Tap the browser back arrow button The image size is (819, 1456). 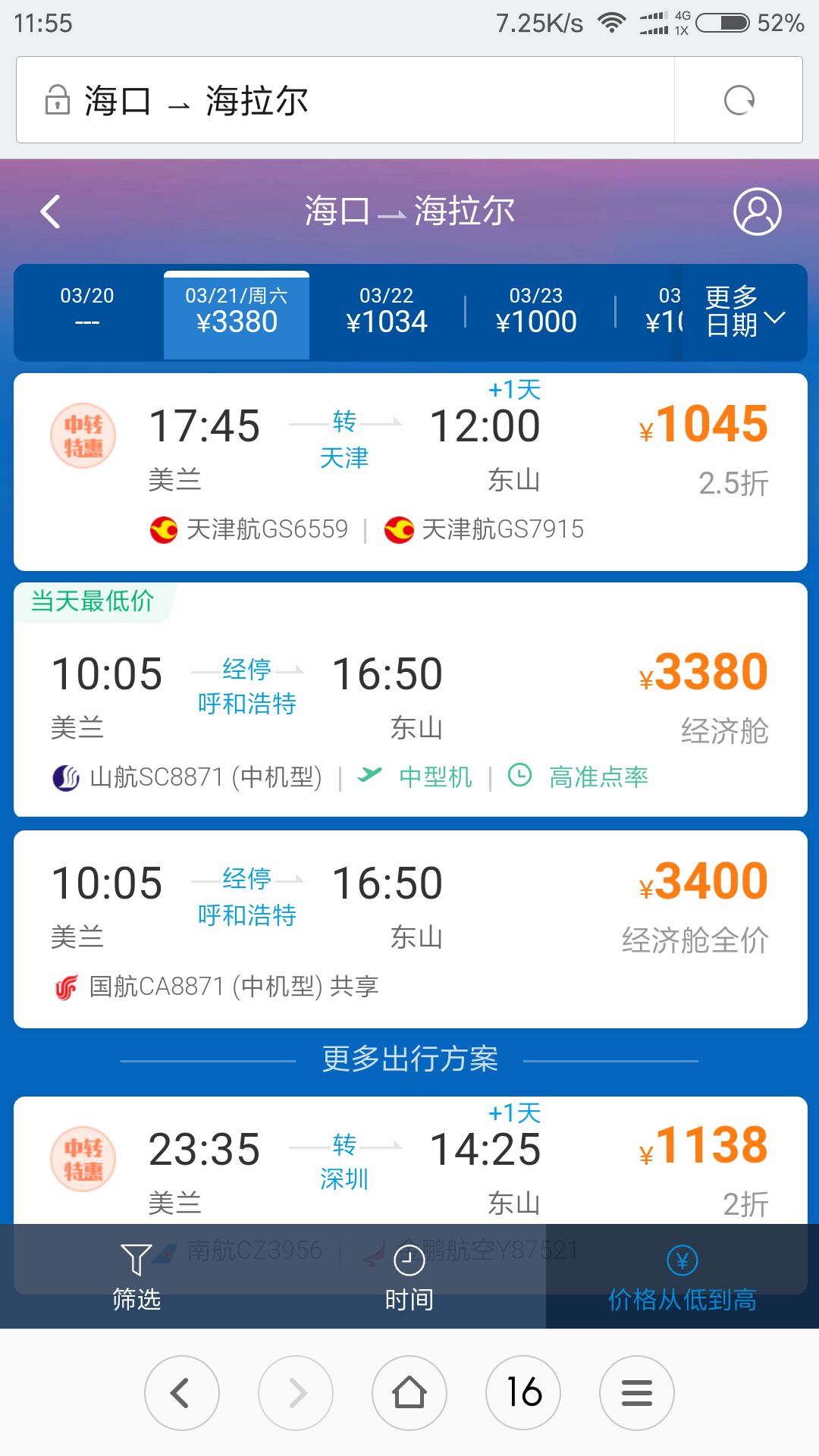[x=182, y=1393]
